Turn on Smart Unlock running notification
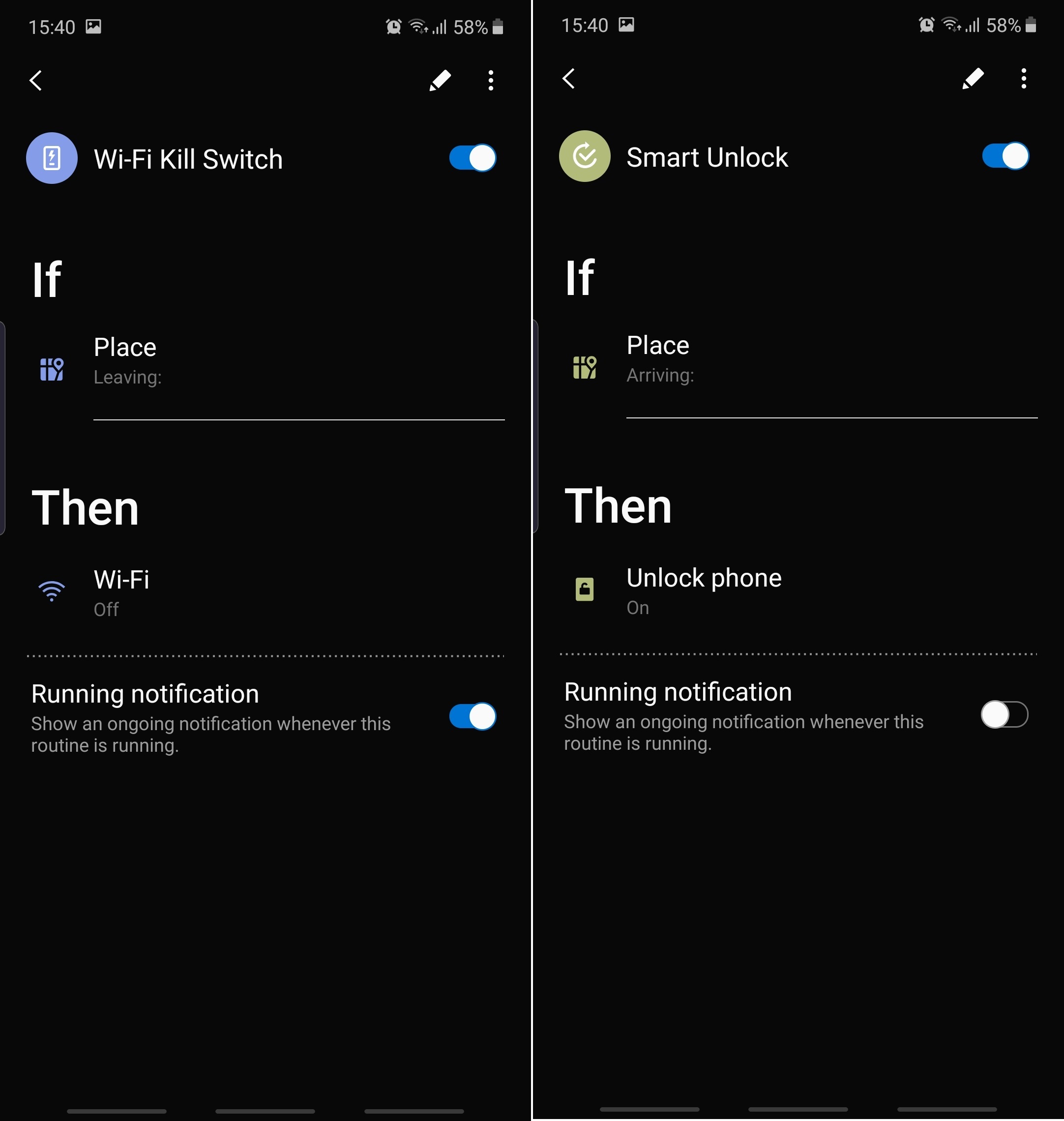The image size is (1064, 1121). 1005,714
